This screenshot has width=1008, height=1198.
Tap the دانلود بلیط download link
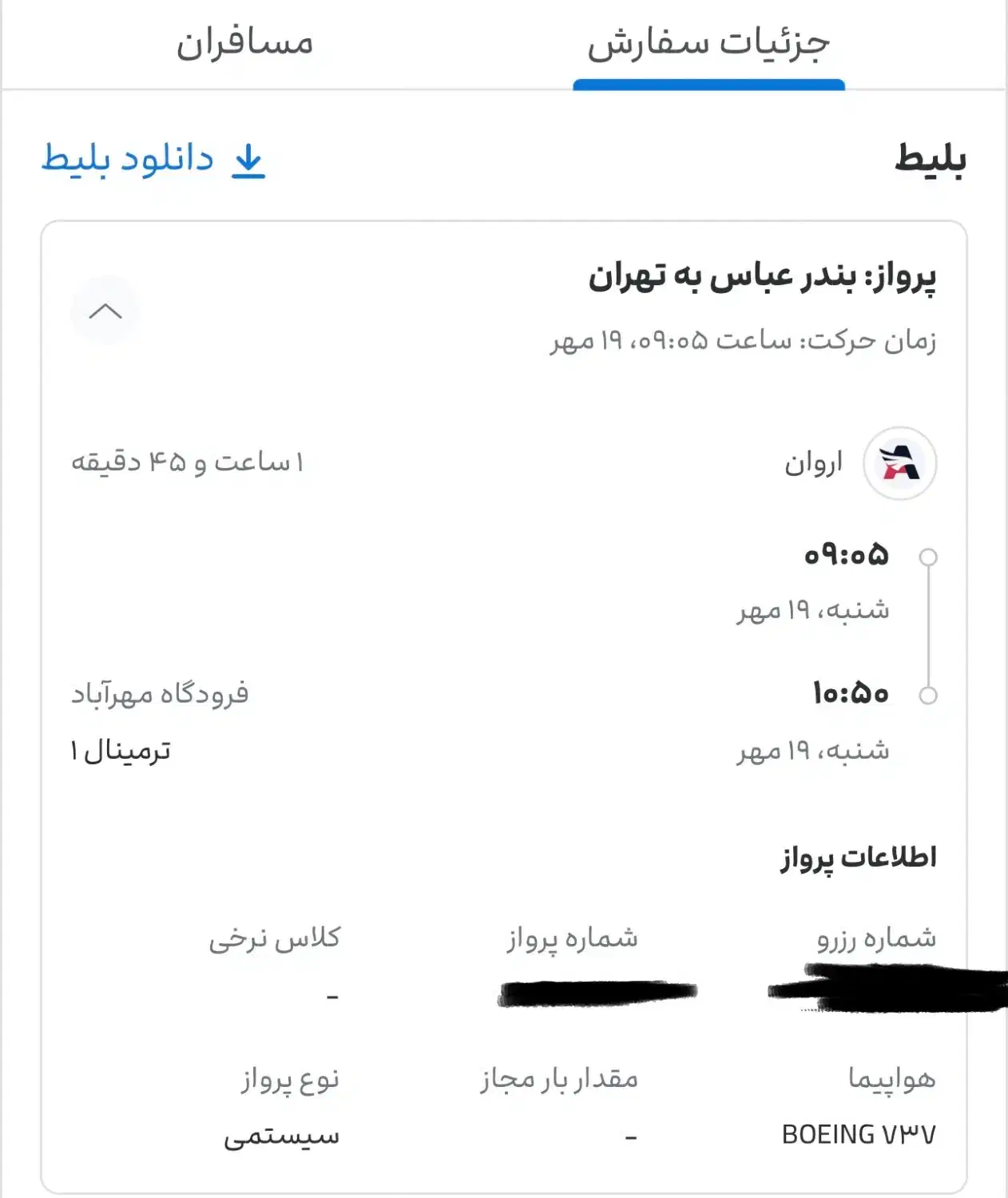coord(153,159)
